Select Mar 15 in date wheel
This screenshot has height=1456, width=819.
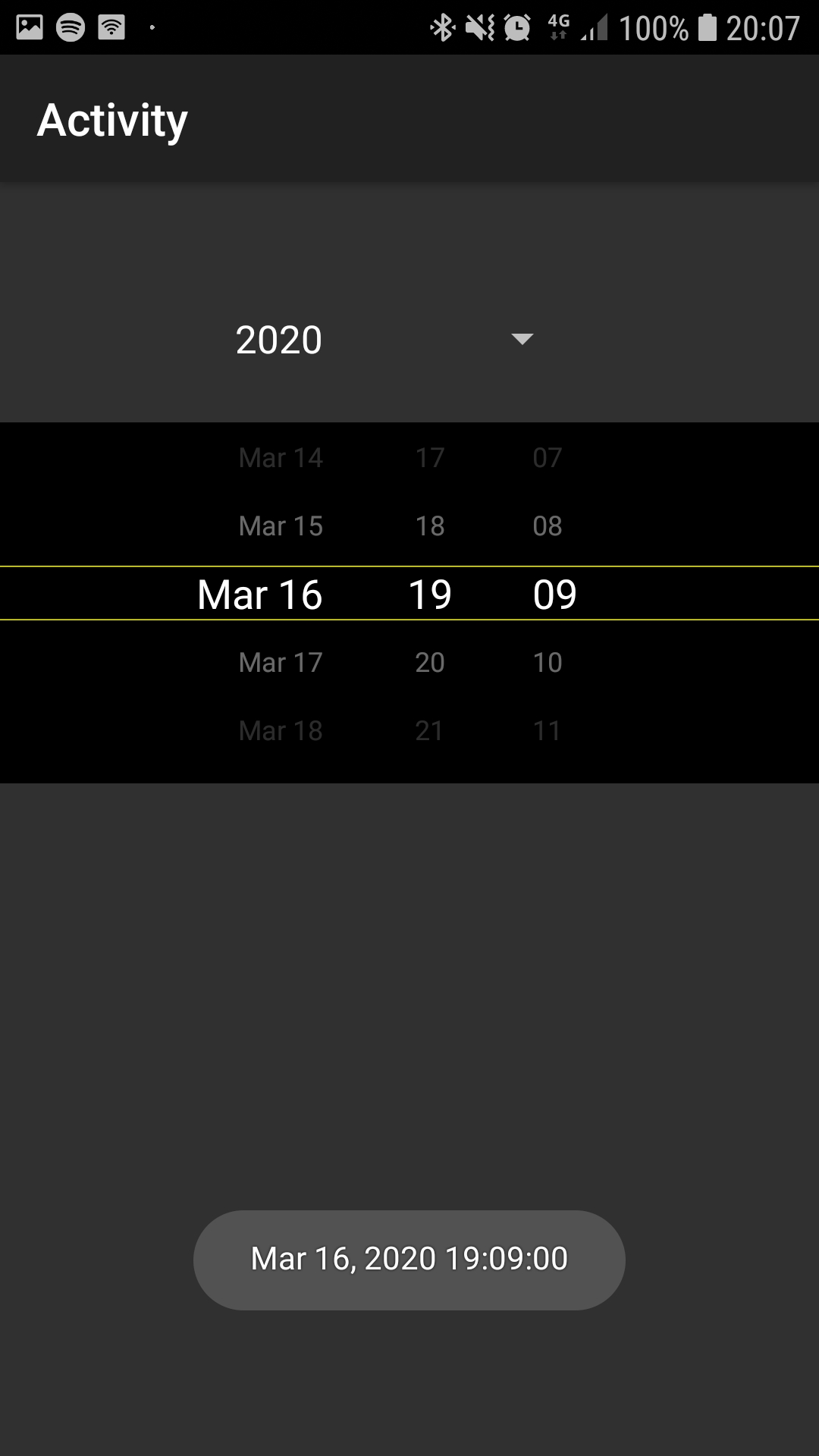pyautogui.click(x=281, y=526)
